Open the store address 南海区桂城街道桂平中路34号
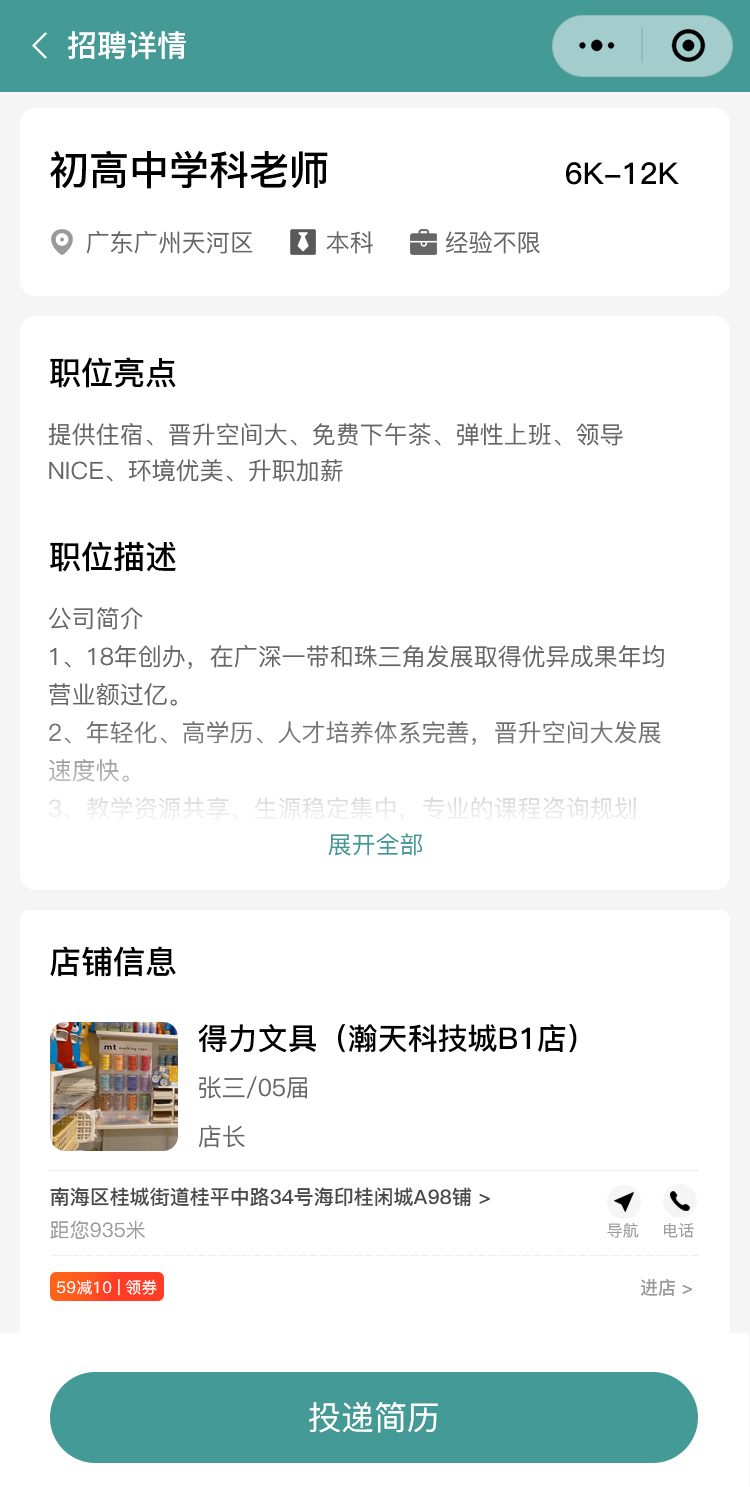This screenshot has height=1487, width=750. coord(270,1198)
